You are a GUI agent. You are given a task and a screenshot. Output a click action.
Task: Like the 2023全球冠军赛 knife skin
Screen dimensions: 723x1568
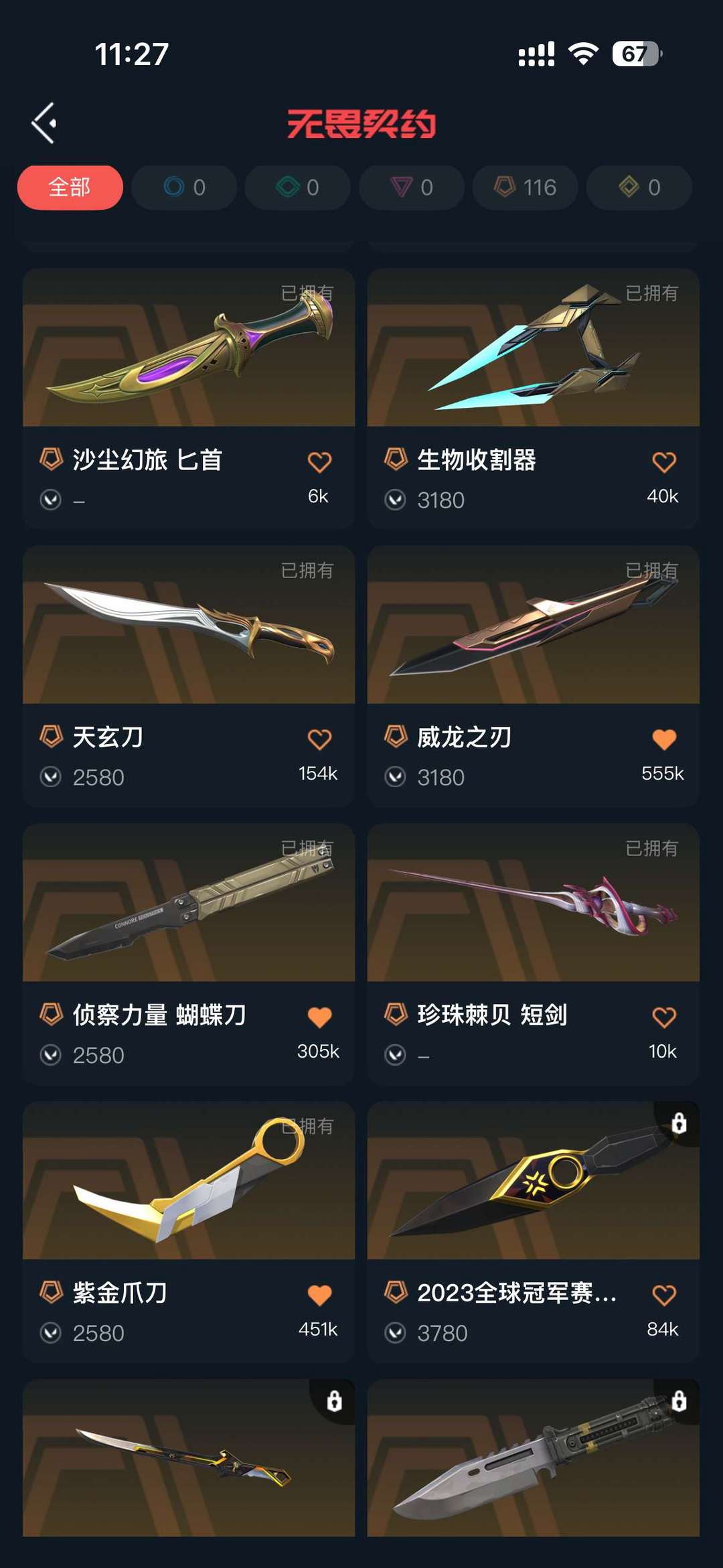click(663, 1295)
